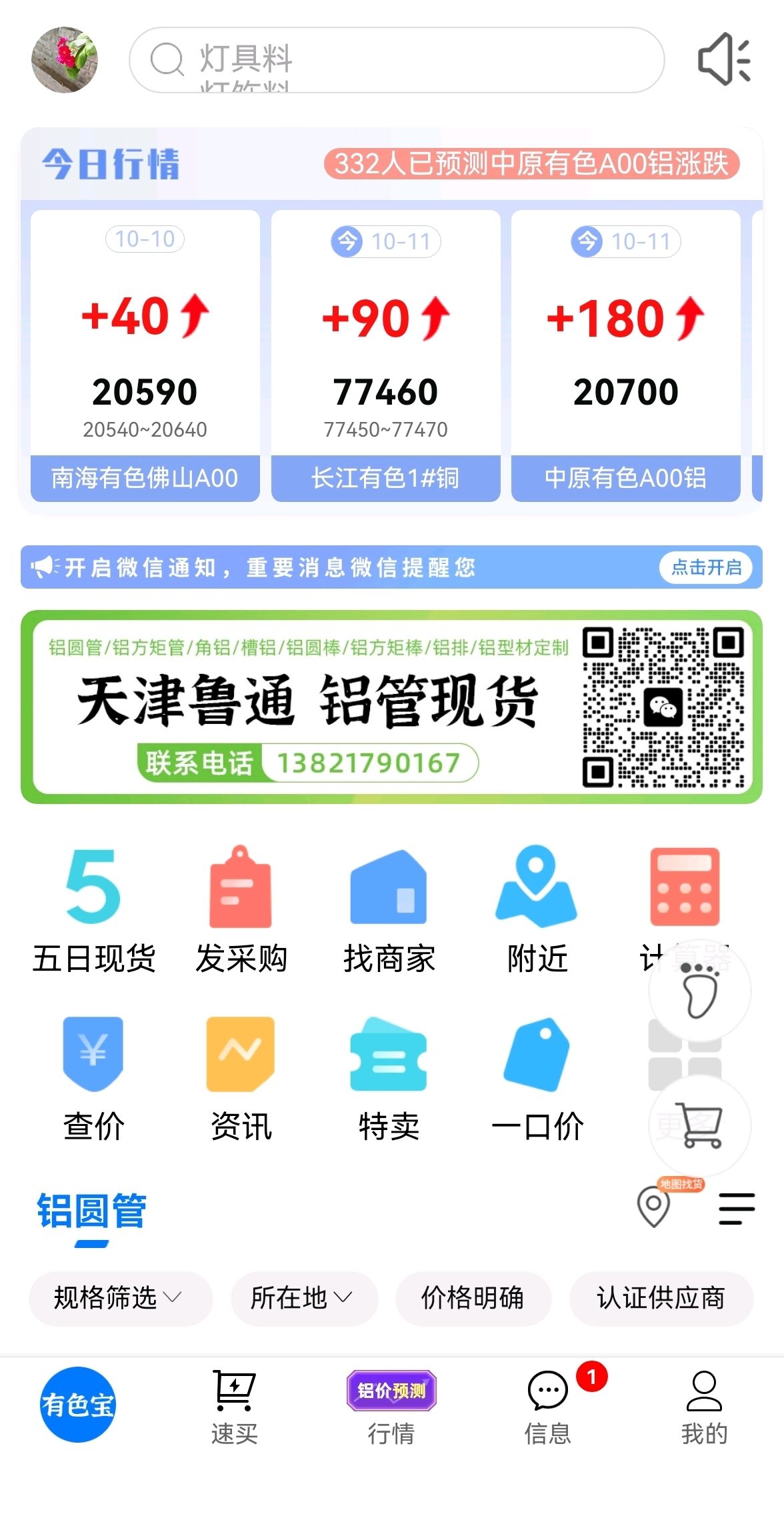Select the 认证供应商 filter chip
Viewport: 784px width, 1534px height.
[661, 1298]
